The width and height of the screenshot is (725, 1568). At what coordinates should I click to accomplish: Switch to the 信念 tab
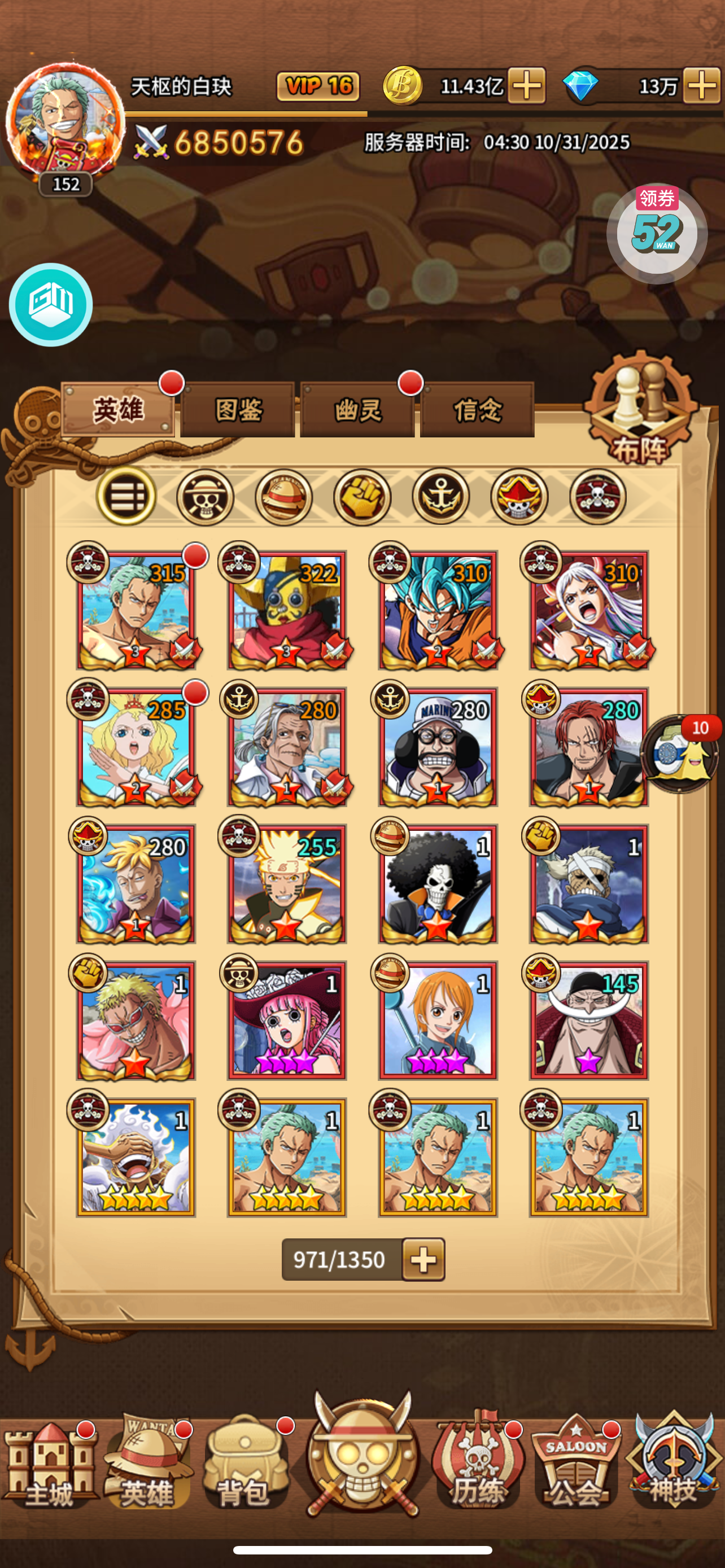(x=477, y=410)
